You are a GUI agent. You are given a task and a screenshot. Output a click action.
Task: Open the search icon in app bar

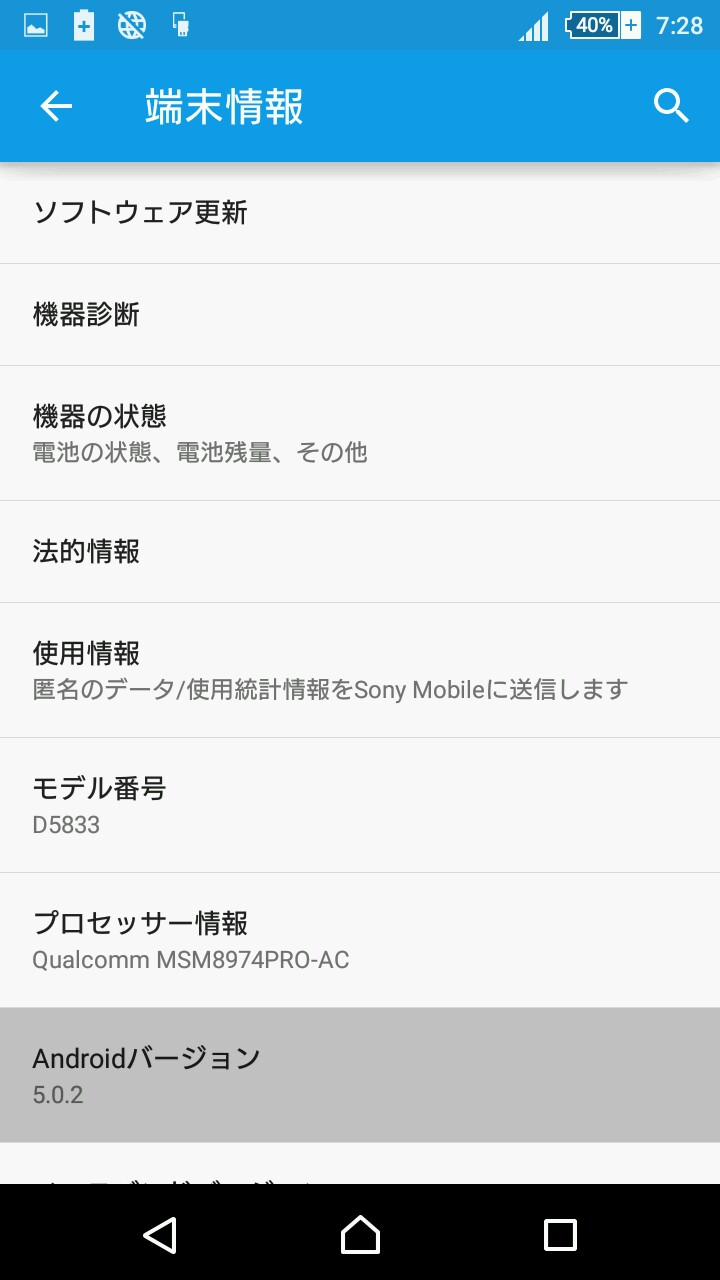tap(671, 106)
